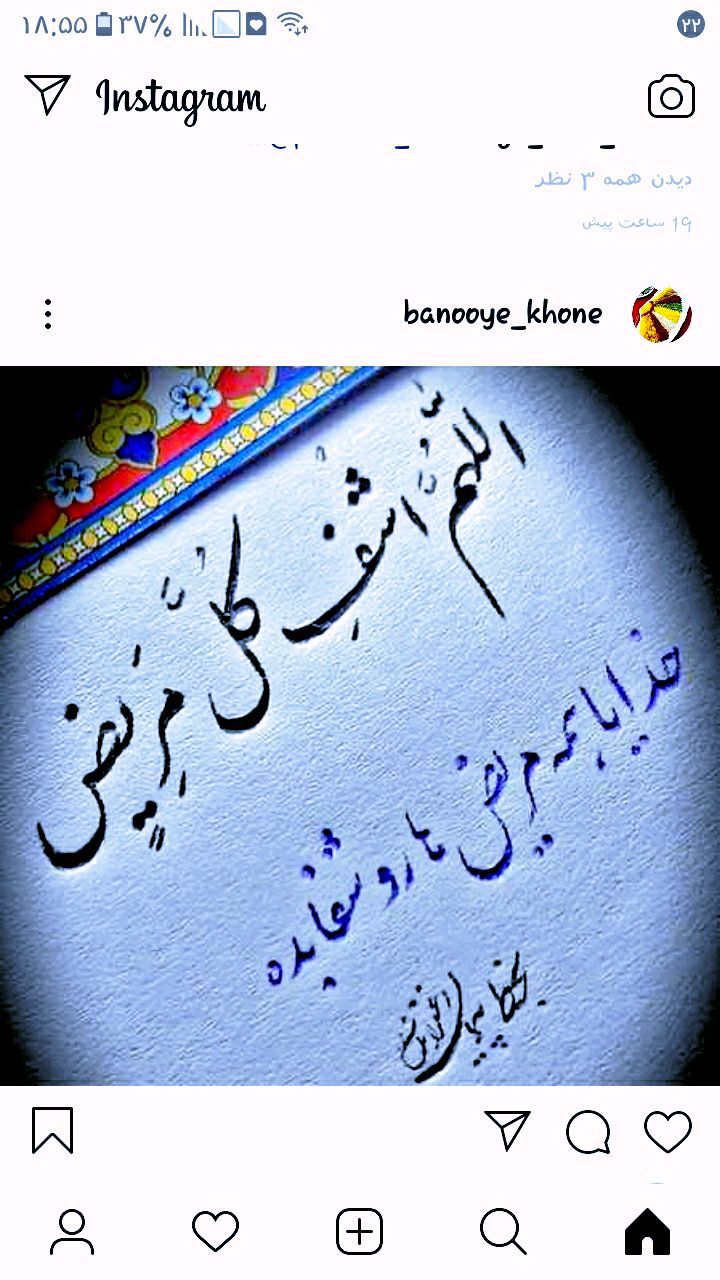The image size is (720, 1280).
Task: Go to the Home tab
Action: [x=647, y=1231]
